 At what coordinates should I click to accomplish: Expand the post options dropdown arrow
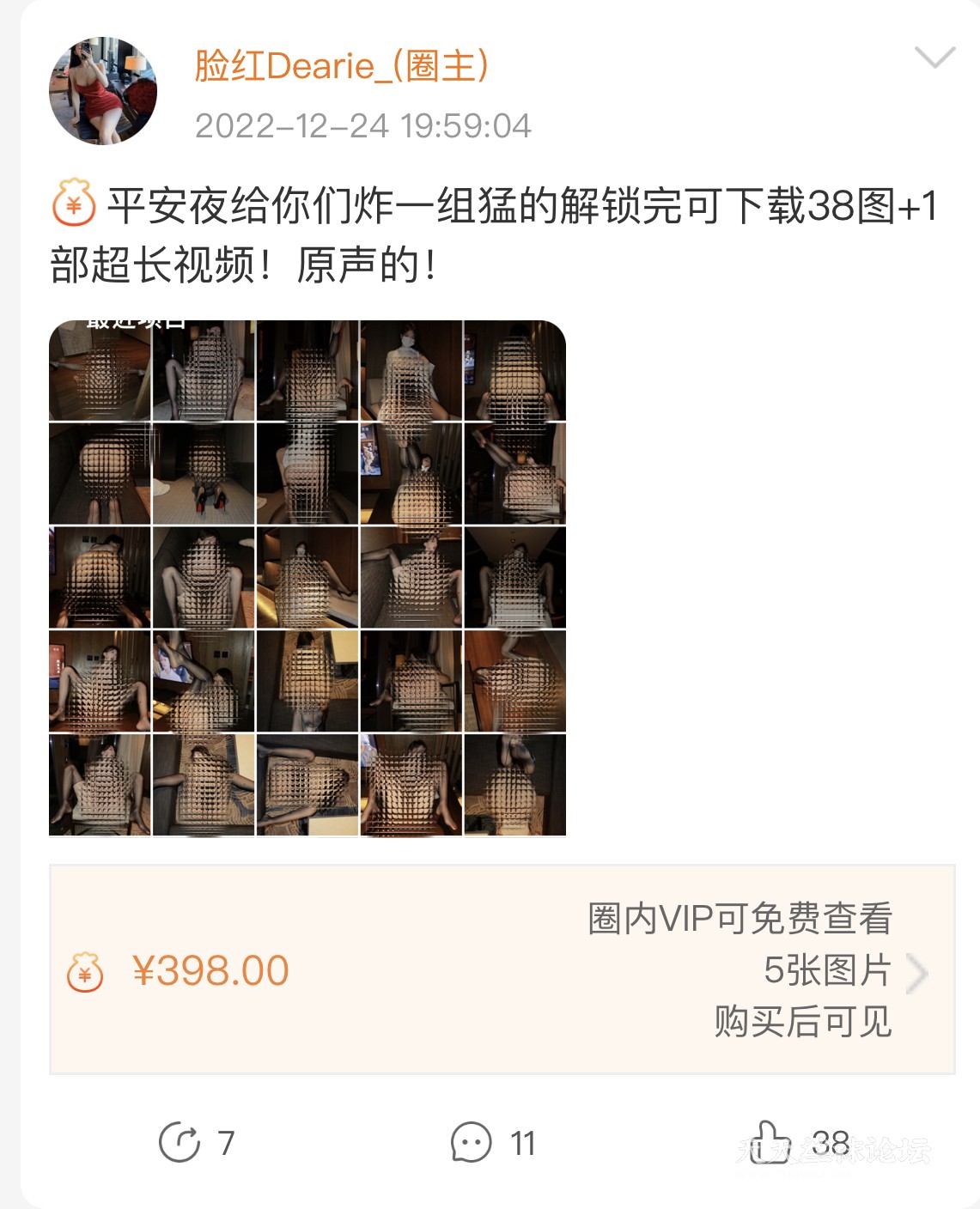(x=934, y=58)
